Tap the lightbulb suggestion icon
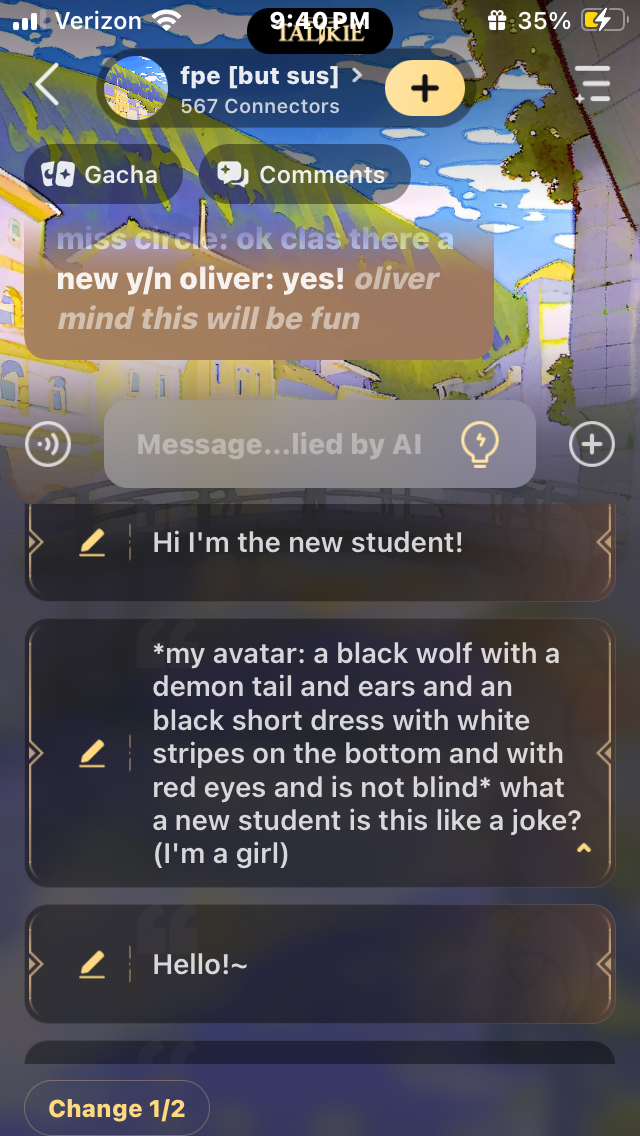Viewport: 640px width, 1136px height. (x=479, y=445)
